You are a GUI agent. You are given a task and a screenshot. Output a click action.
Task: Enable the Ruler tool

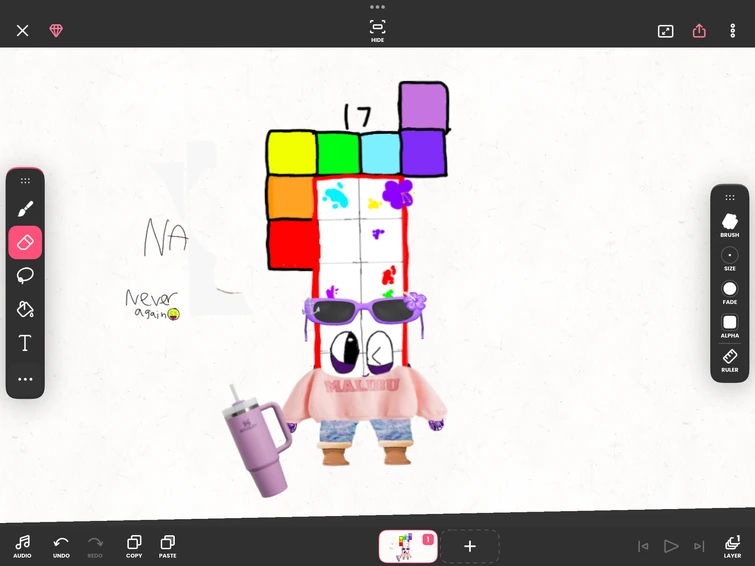tap(730, 359)
